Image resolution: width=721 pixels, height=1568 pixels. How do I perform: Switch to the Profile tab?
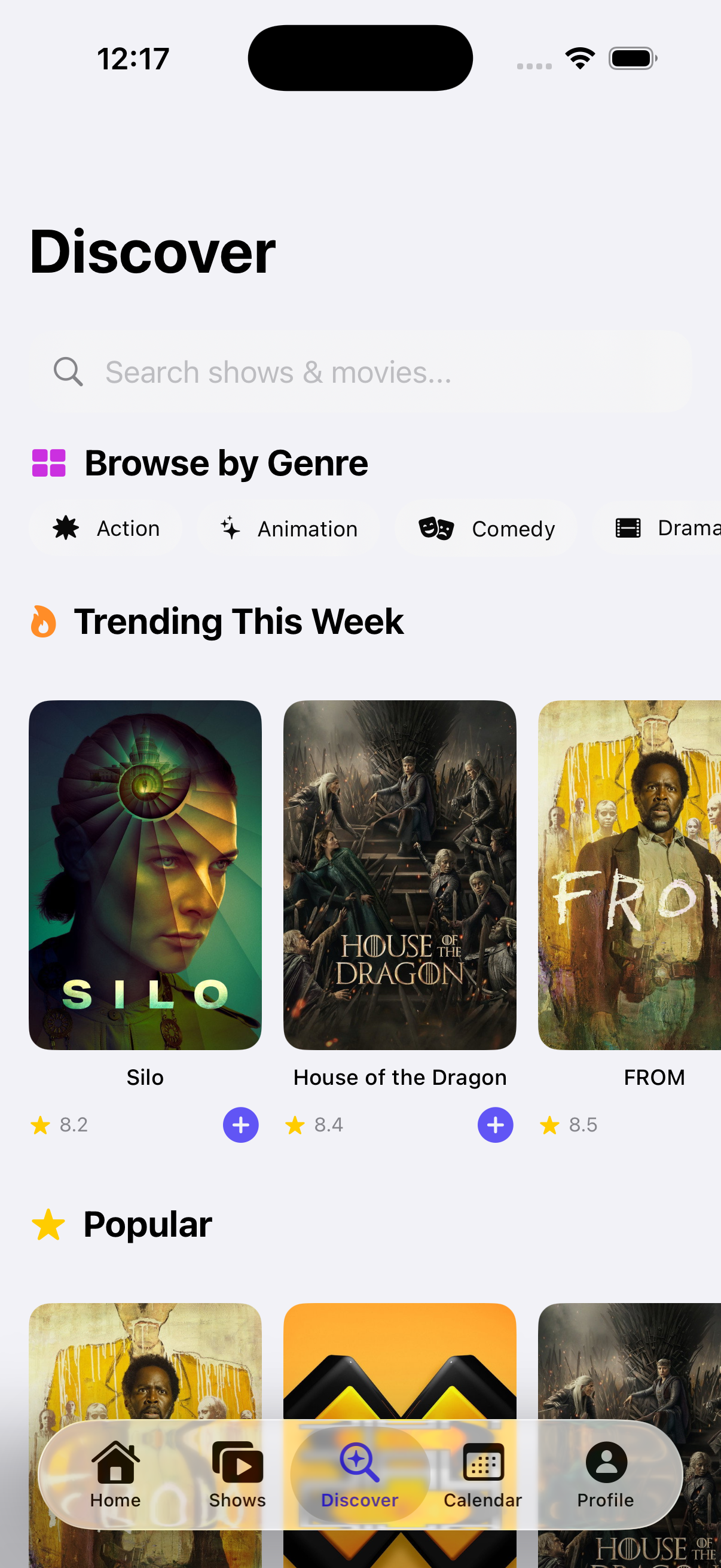coord(606,1475)
